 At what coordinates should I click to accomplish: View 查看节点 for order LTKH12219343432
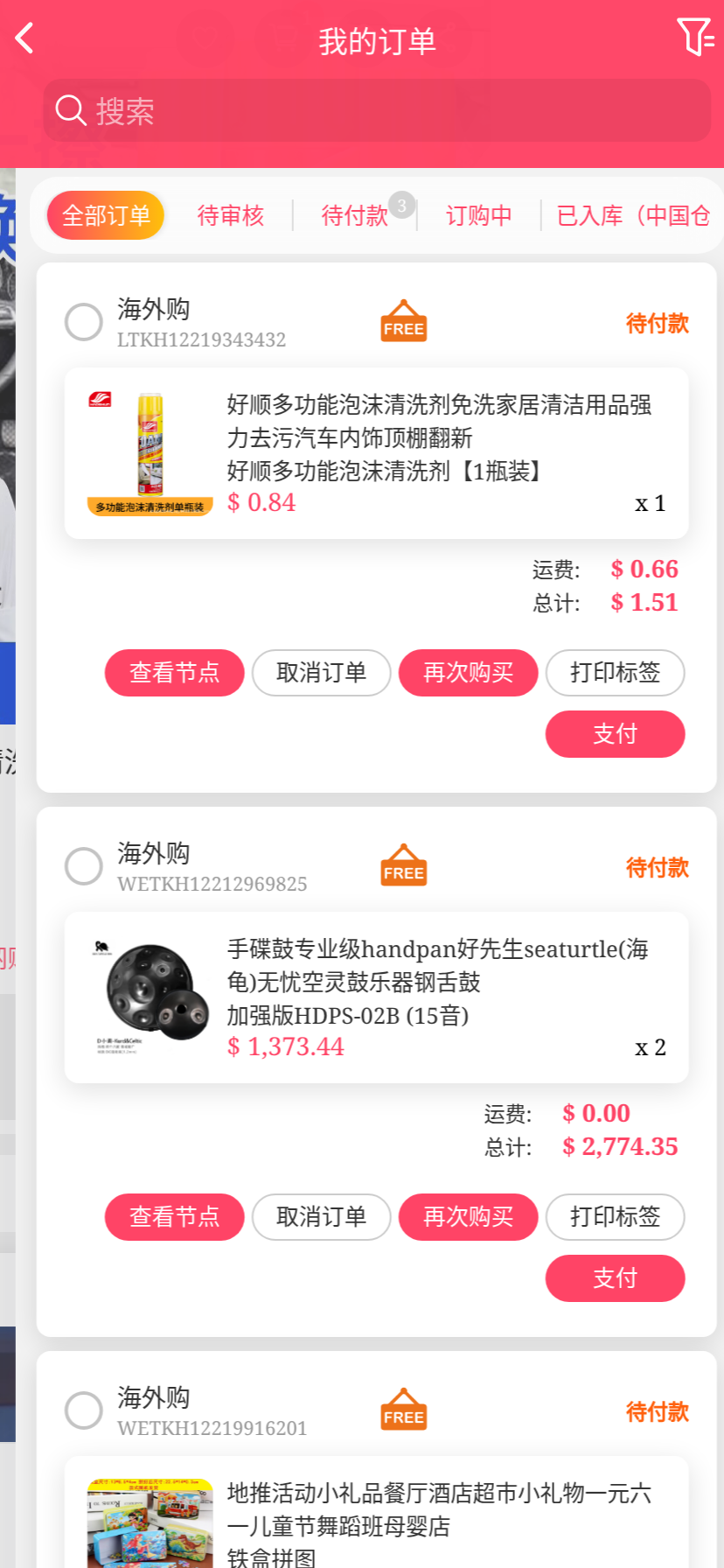(174, 673)
